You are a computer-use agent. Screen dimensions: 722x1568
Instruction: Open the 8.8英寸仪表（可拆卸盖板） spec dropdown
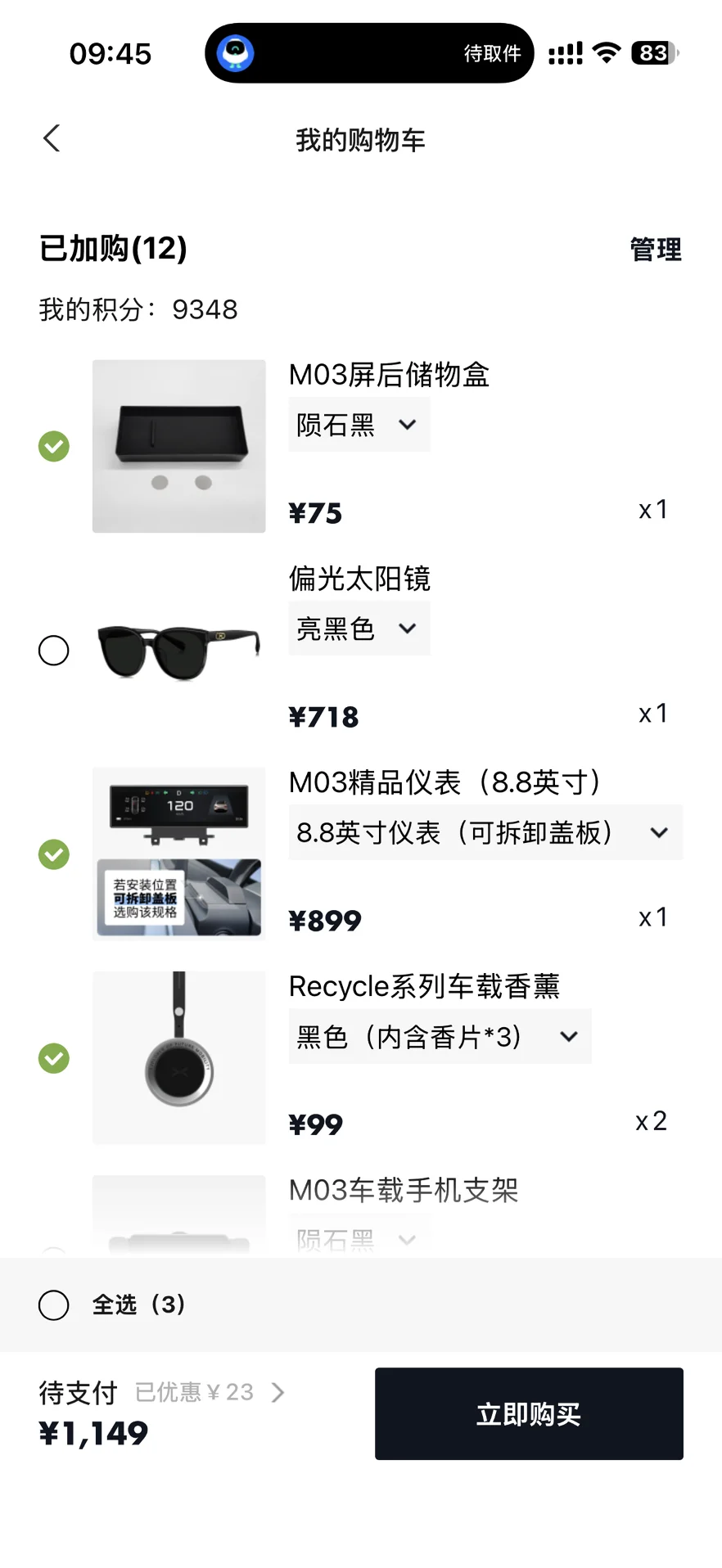[485, 832]
